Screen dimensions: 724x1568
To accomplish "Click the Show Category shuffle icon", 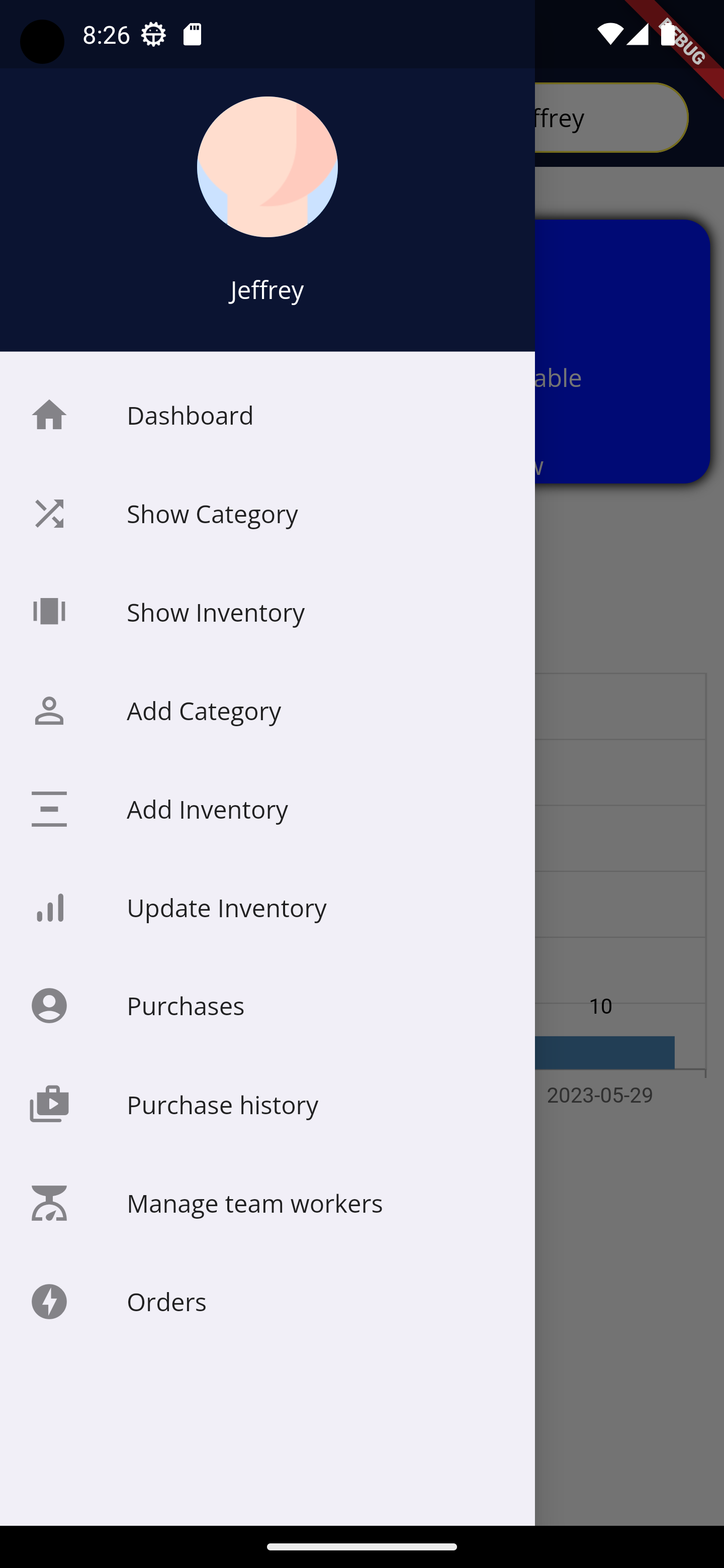I will pos(49,514).
